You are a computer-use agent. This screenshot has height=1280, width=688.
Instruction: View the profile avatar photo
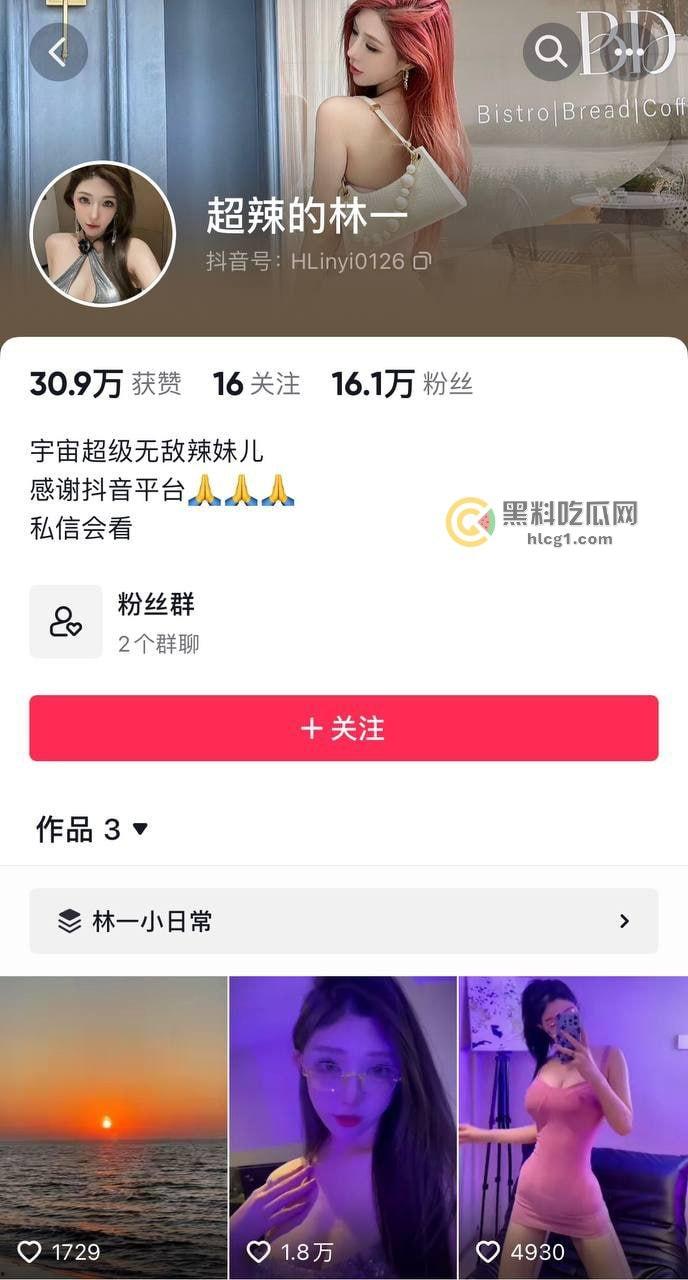(103, 234)
